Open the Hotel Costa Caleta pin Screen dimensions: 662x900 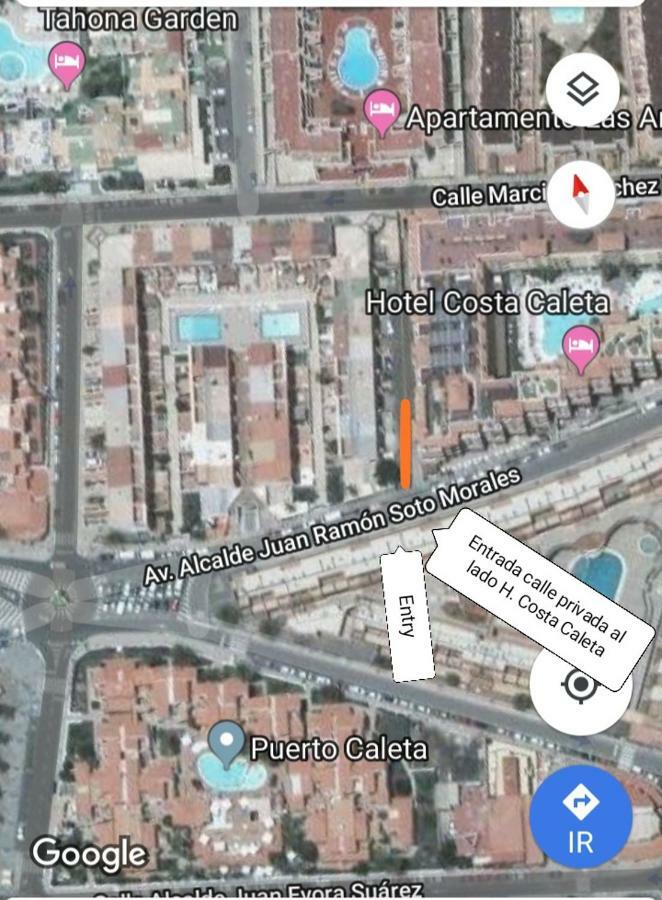point(581,346)
